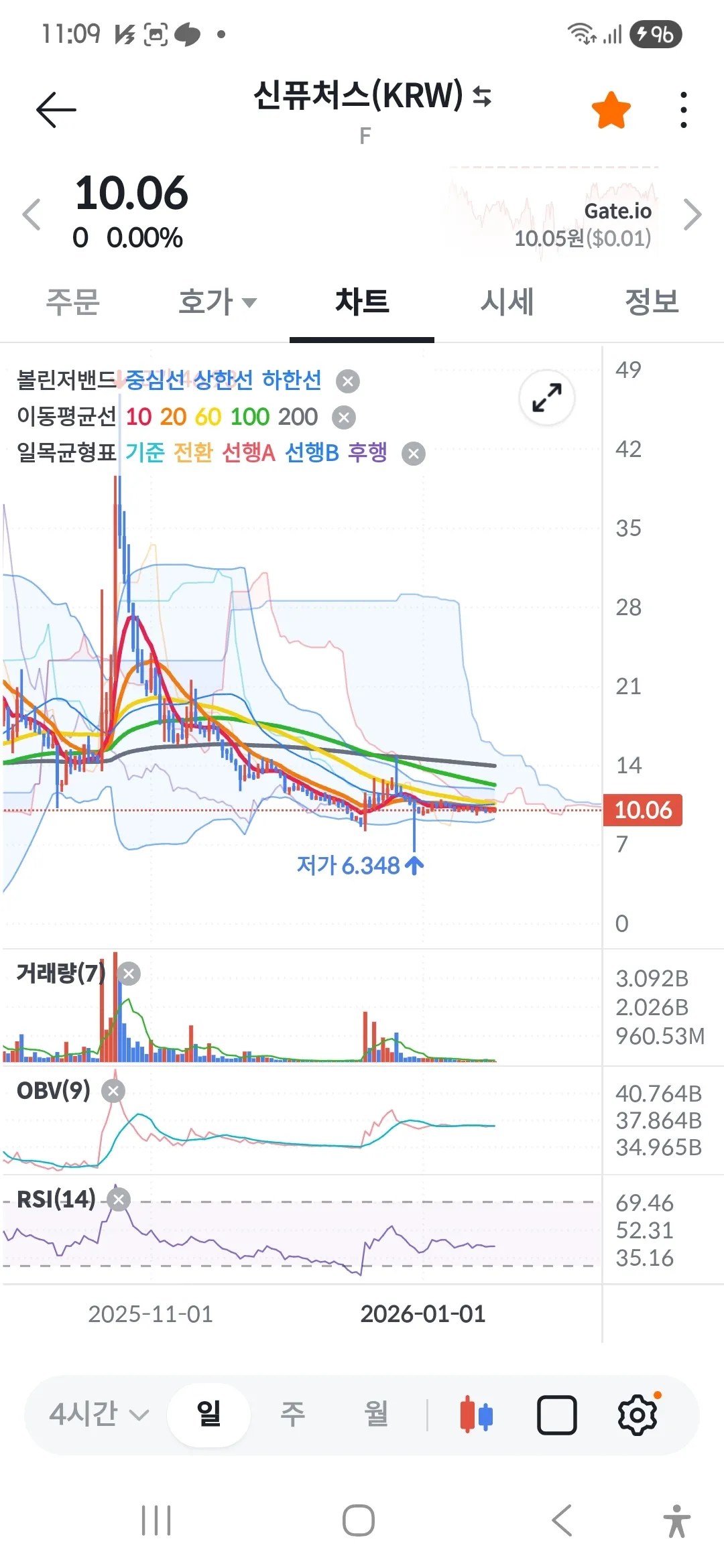Viewport: 724px width, 1568px height.
Task: Switch to the 시세 tab
Action: 507,302
